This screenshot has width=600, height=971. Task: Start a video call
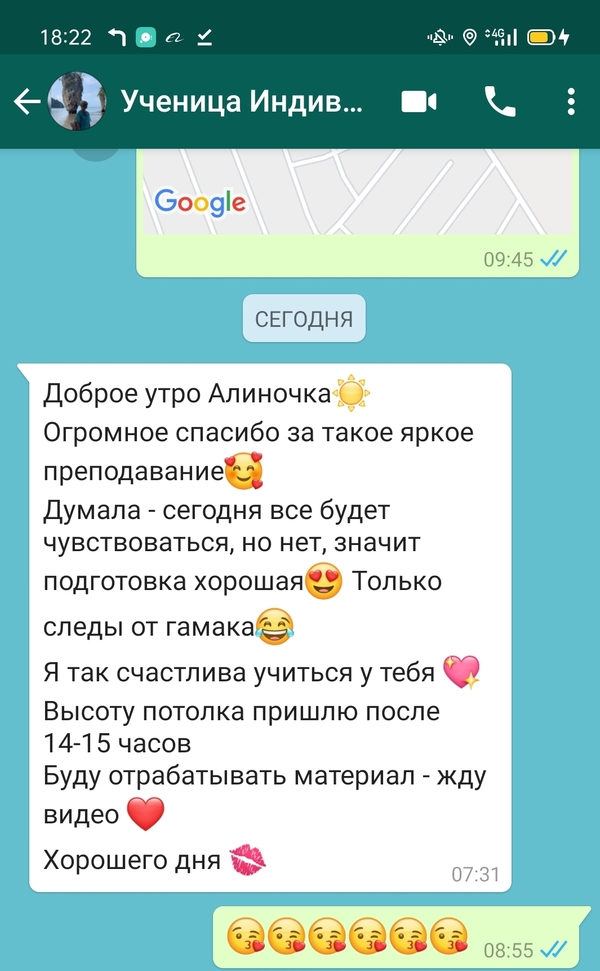420,101
